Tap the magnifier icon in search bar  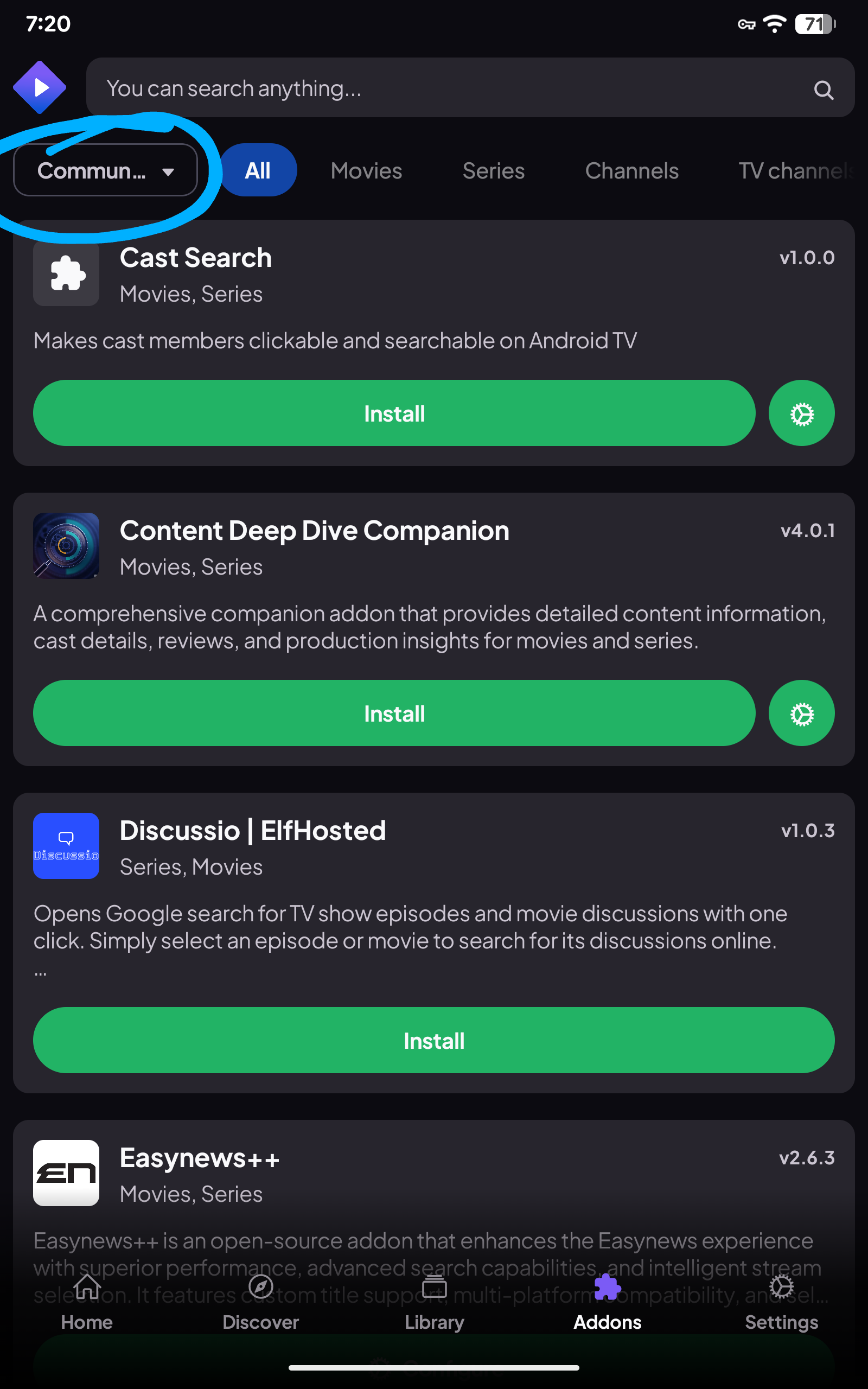(823, 90)
